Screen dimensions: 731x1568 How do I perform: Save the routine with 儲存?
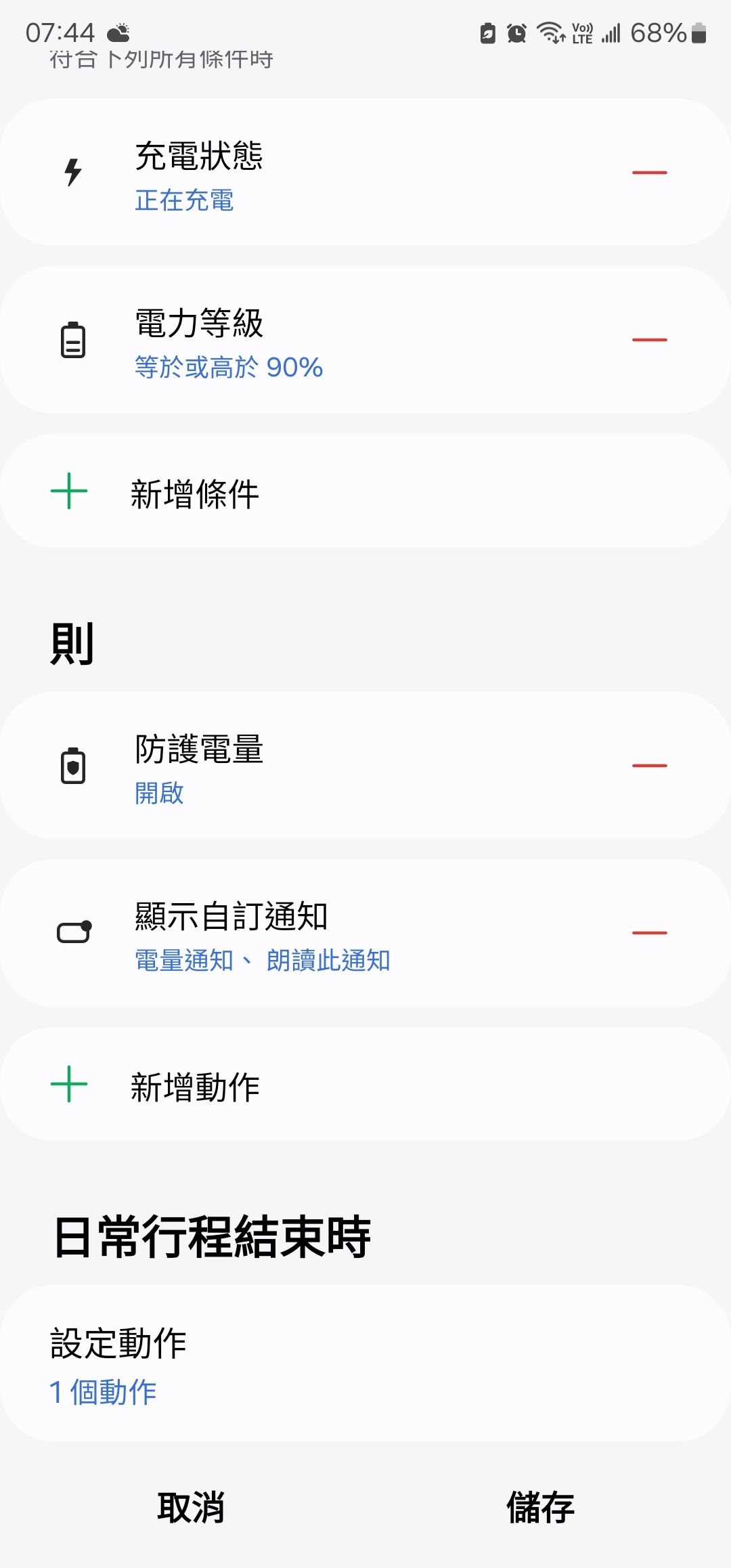[540, 1507]
